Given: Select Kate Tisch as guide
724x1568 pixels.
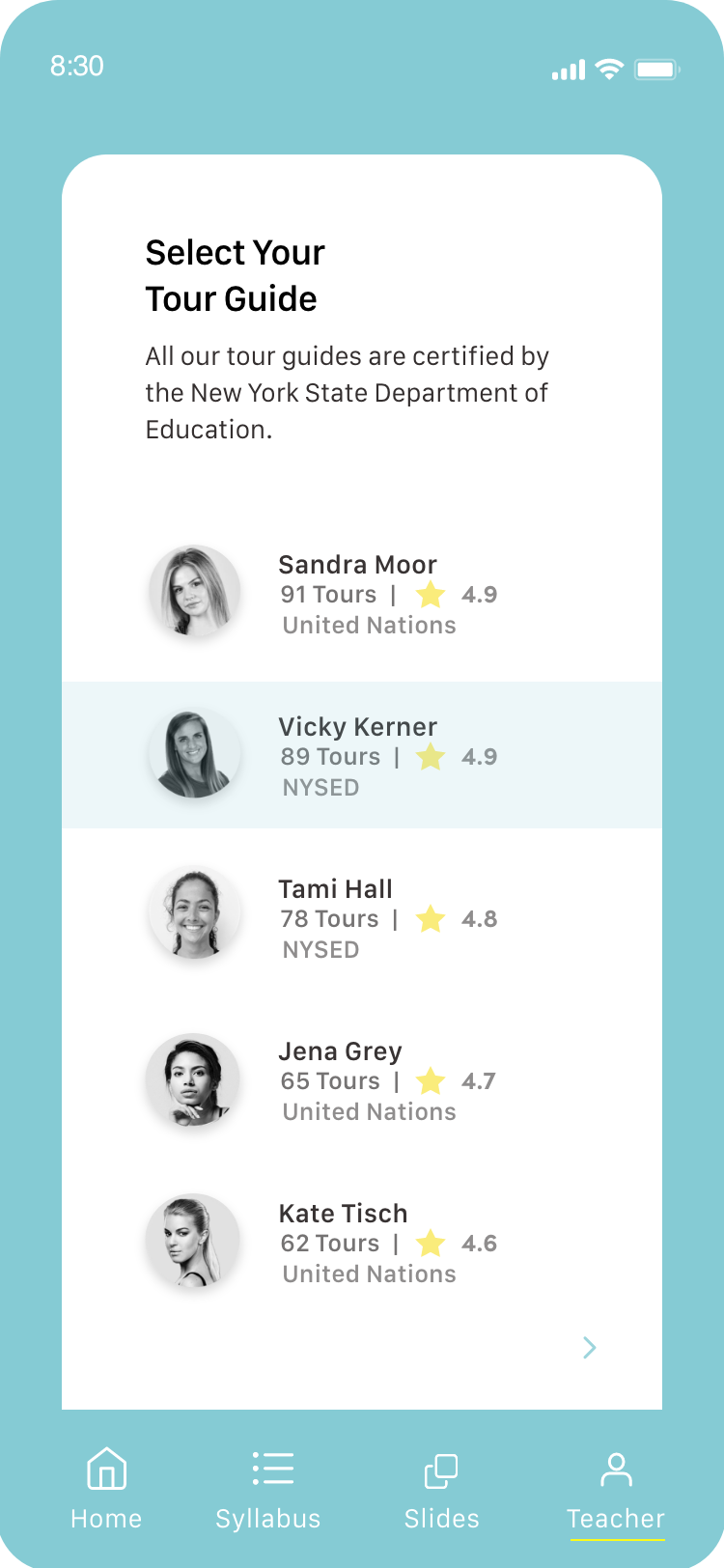Looking at the screenshot, I should (x=362, y=1242).
